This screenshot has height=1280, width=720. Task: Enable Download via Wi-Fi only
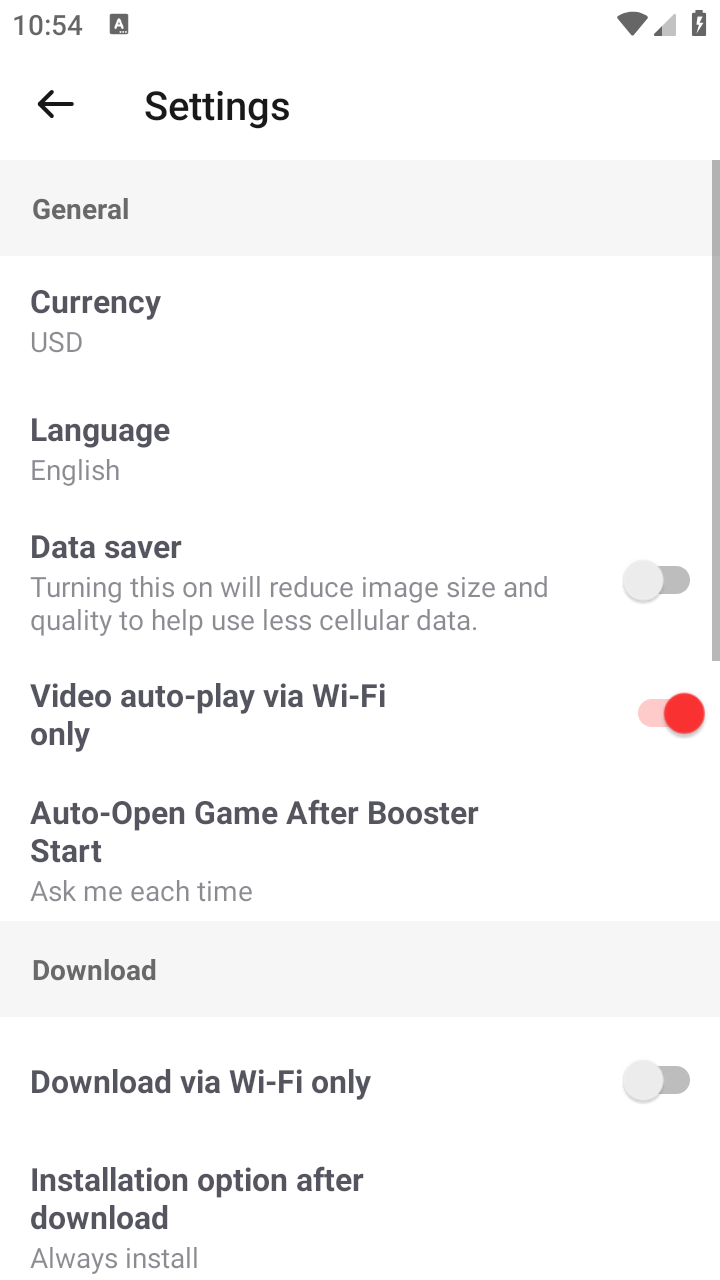coord(657,1081)
